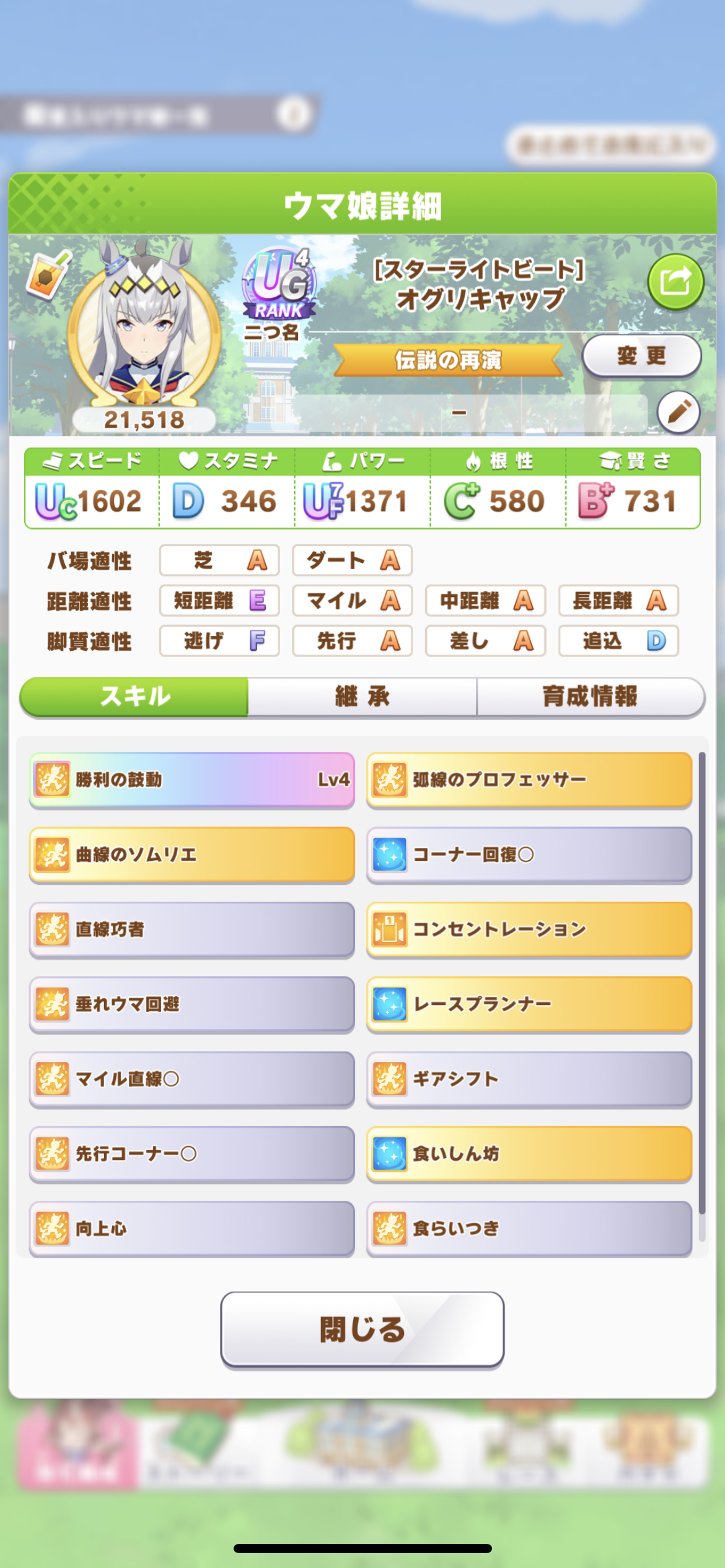Image resolution: width=725 pixels, height=1568 pixels.
Task: View the 垂れウマ回避 skill
Action: (192, 1004)
